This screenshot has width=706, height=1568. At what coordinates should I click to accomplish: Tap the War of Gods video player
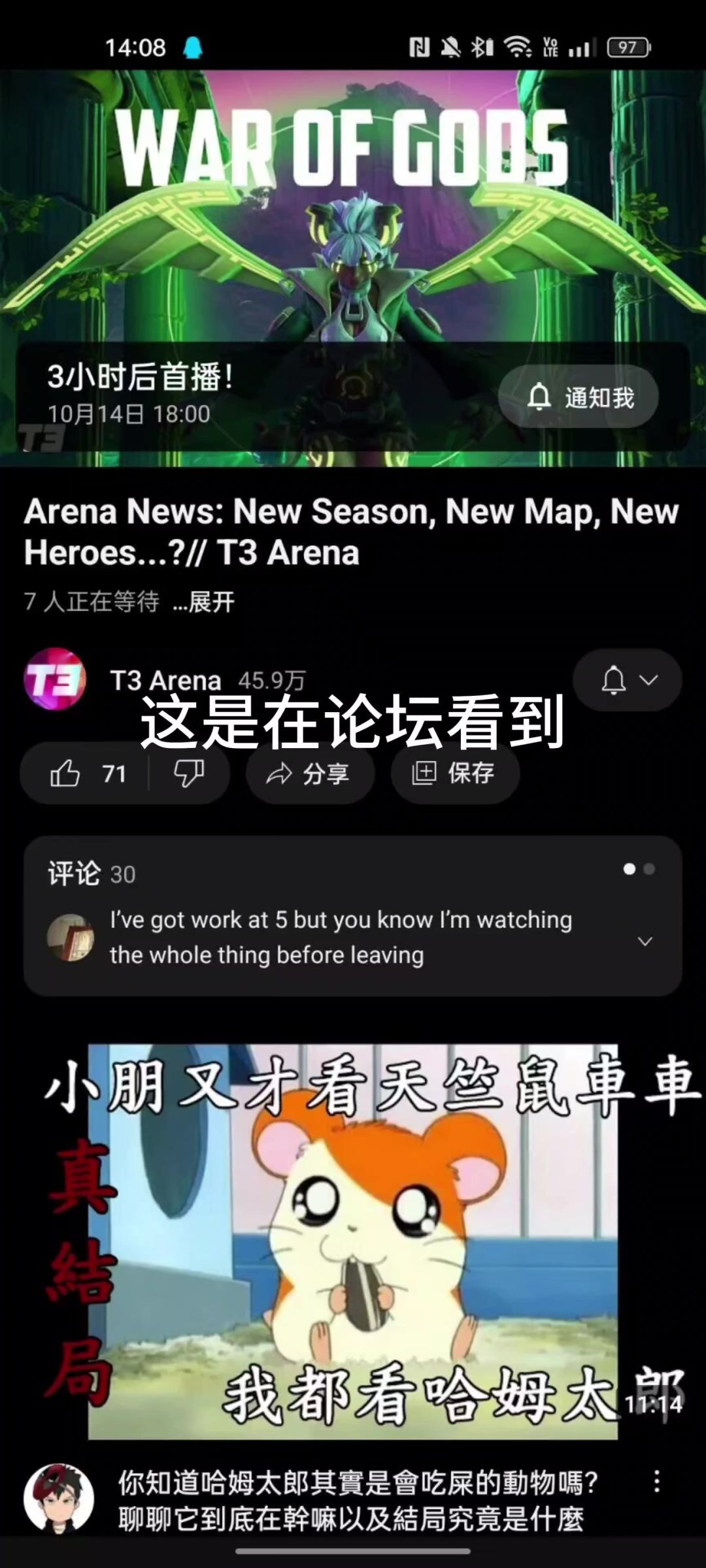(x=353, y=268)
